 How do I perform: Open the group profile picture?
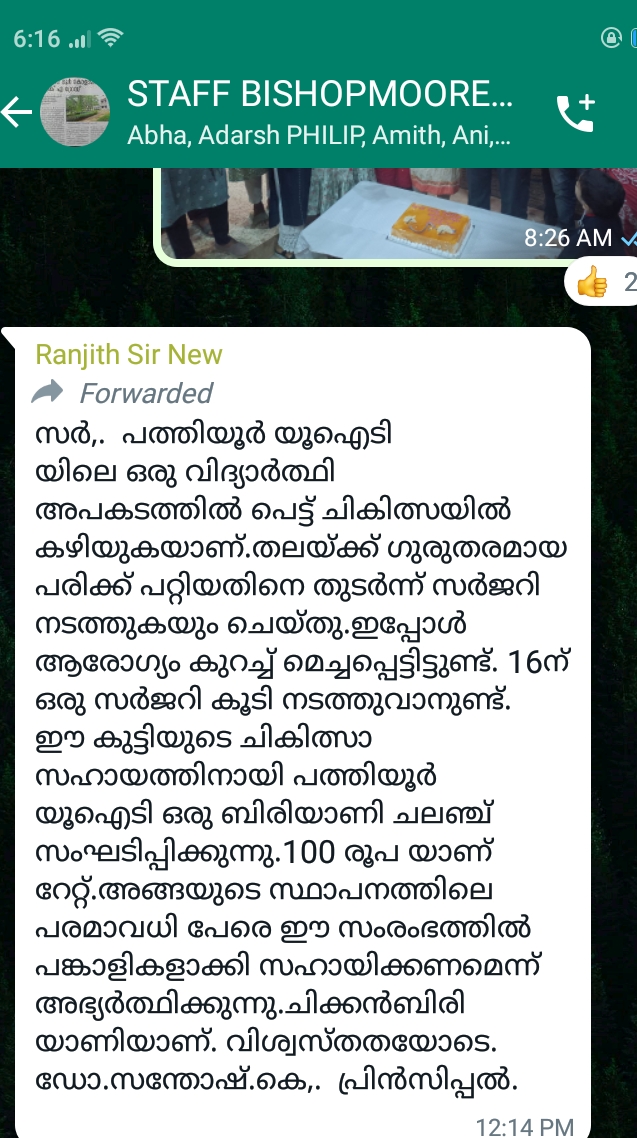[x=75, y=112]
